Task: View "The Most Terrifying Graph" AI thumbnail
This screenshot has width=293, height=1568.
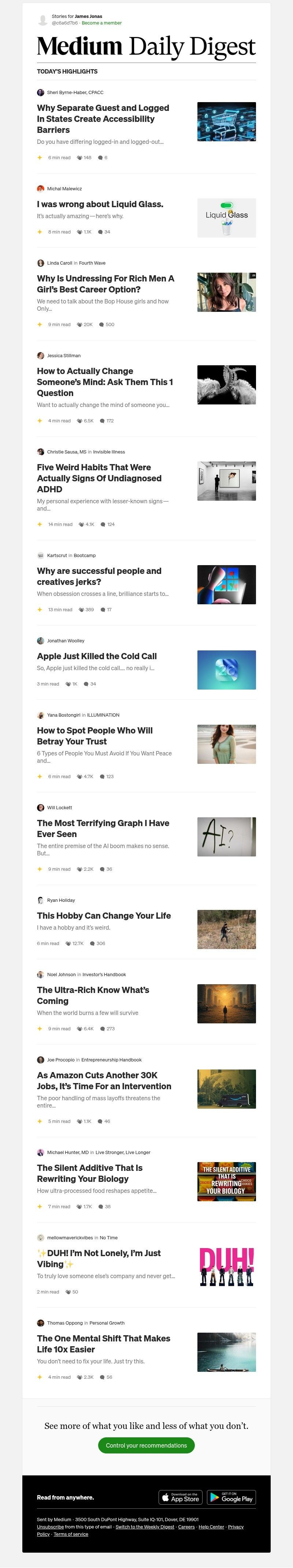Action: pyautogui.click(x=226, y=837)
